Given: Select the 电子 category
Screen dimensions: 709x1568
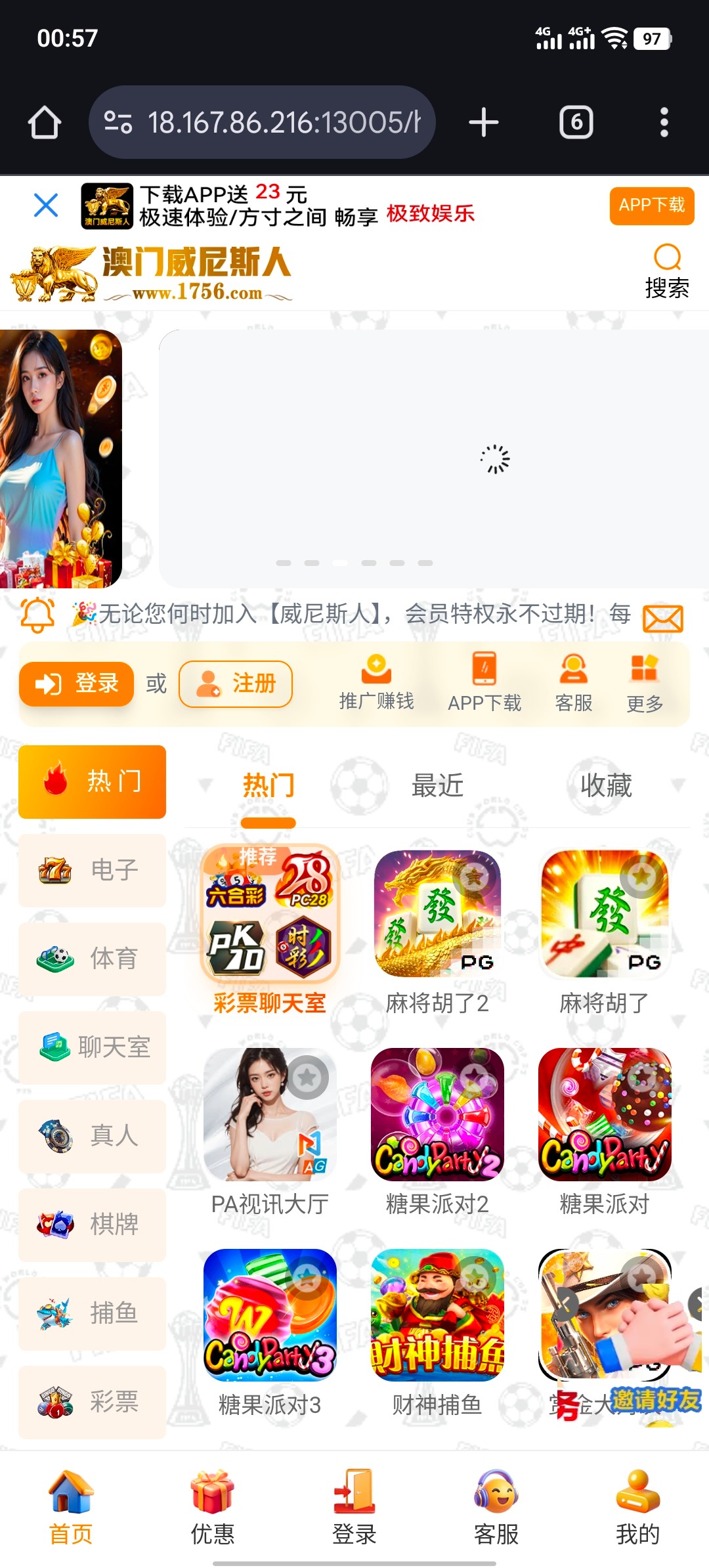Looking at the screenshot, I should pyautogui.click(x=92, y=870).
